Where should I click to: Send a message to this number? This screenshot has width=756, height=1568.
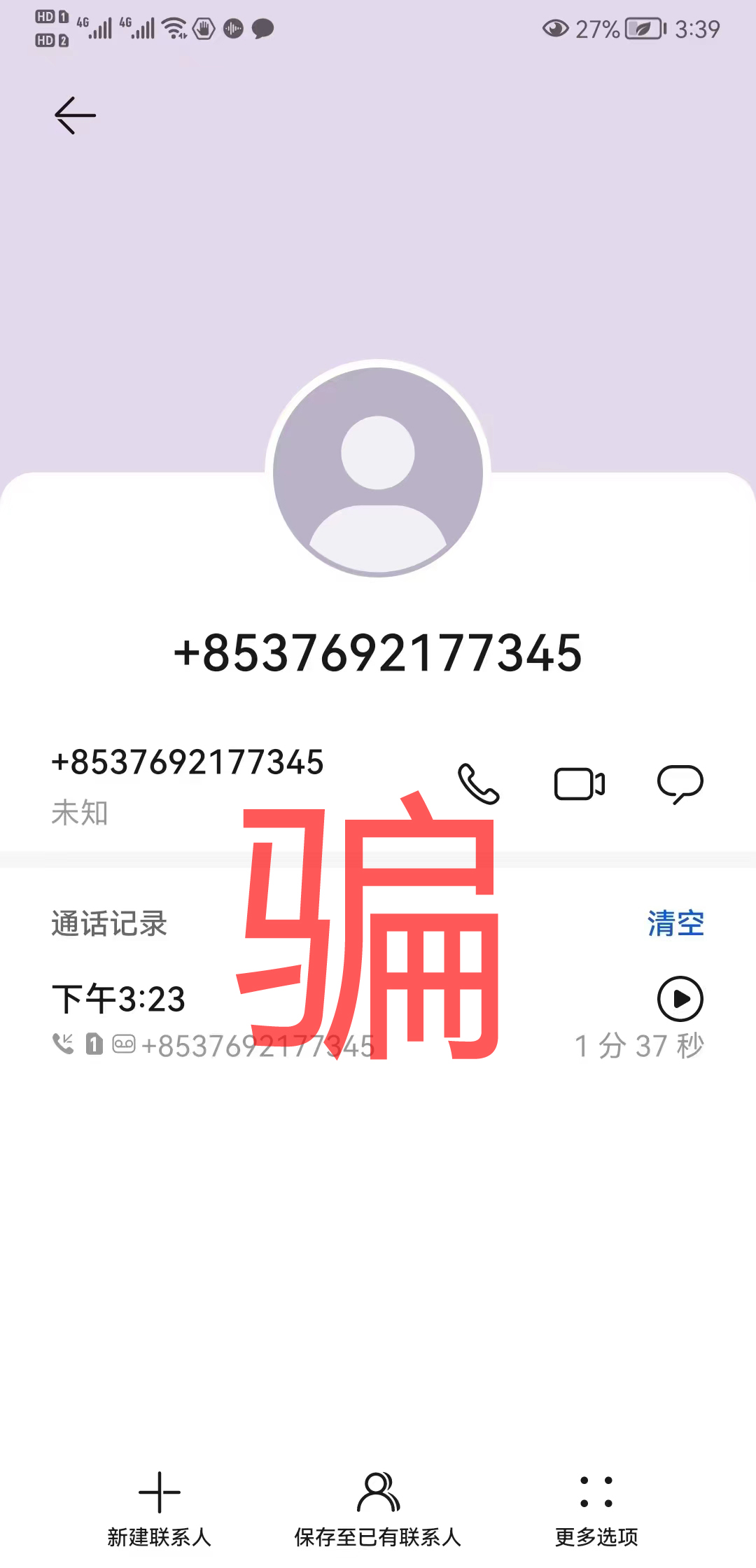pyautogui.click(x=680, y=783)
